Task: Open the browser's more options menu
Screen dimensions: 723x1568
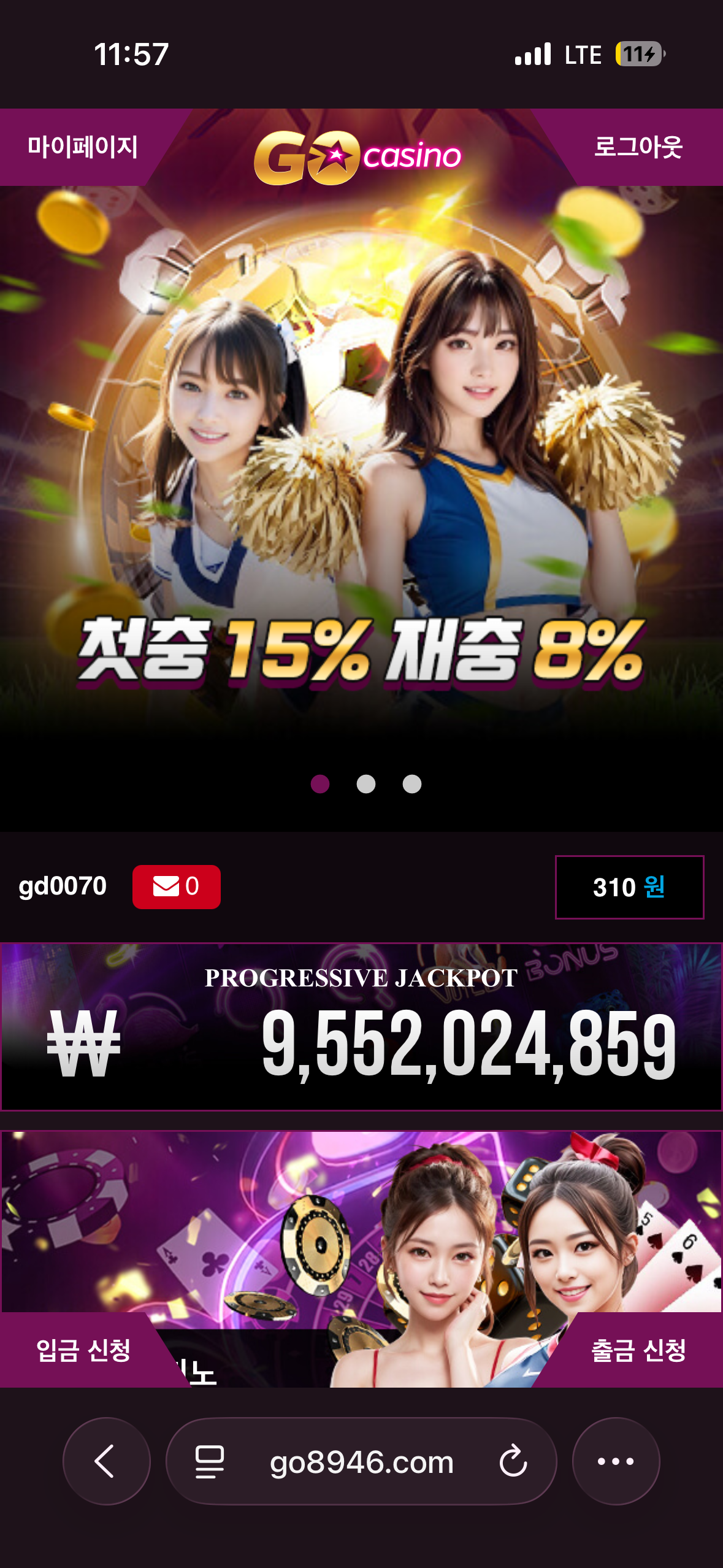Action: coord(616,1461)
